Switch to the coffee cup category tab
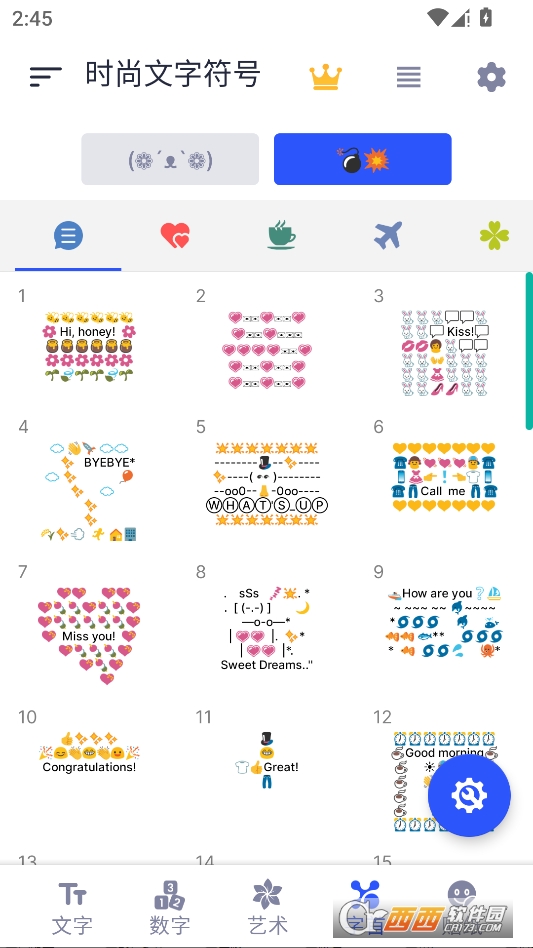 pyautogui.click(x=282, y=235)
